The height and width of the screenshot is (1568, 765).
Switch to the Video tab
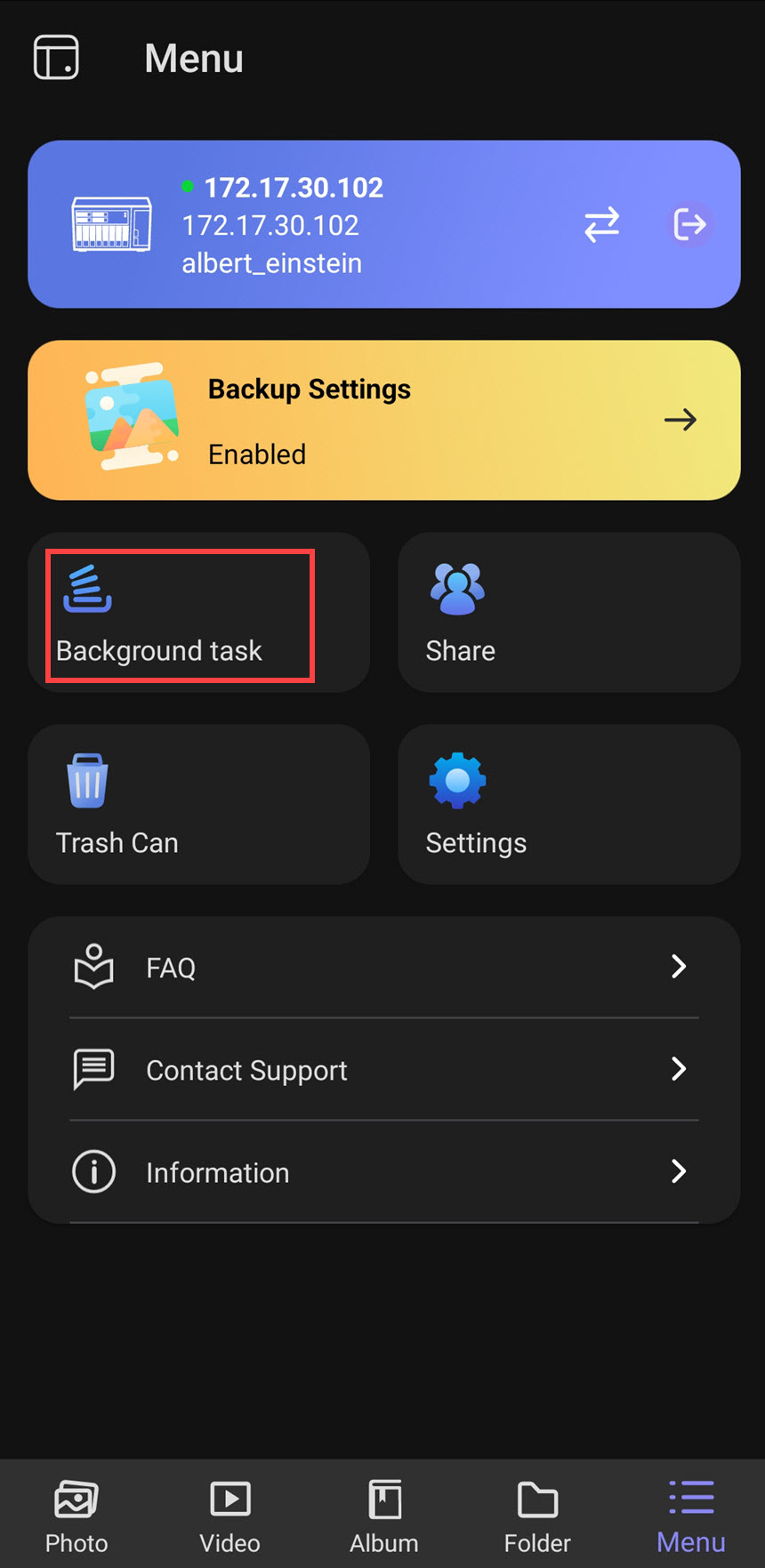229,1516
